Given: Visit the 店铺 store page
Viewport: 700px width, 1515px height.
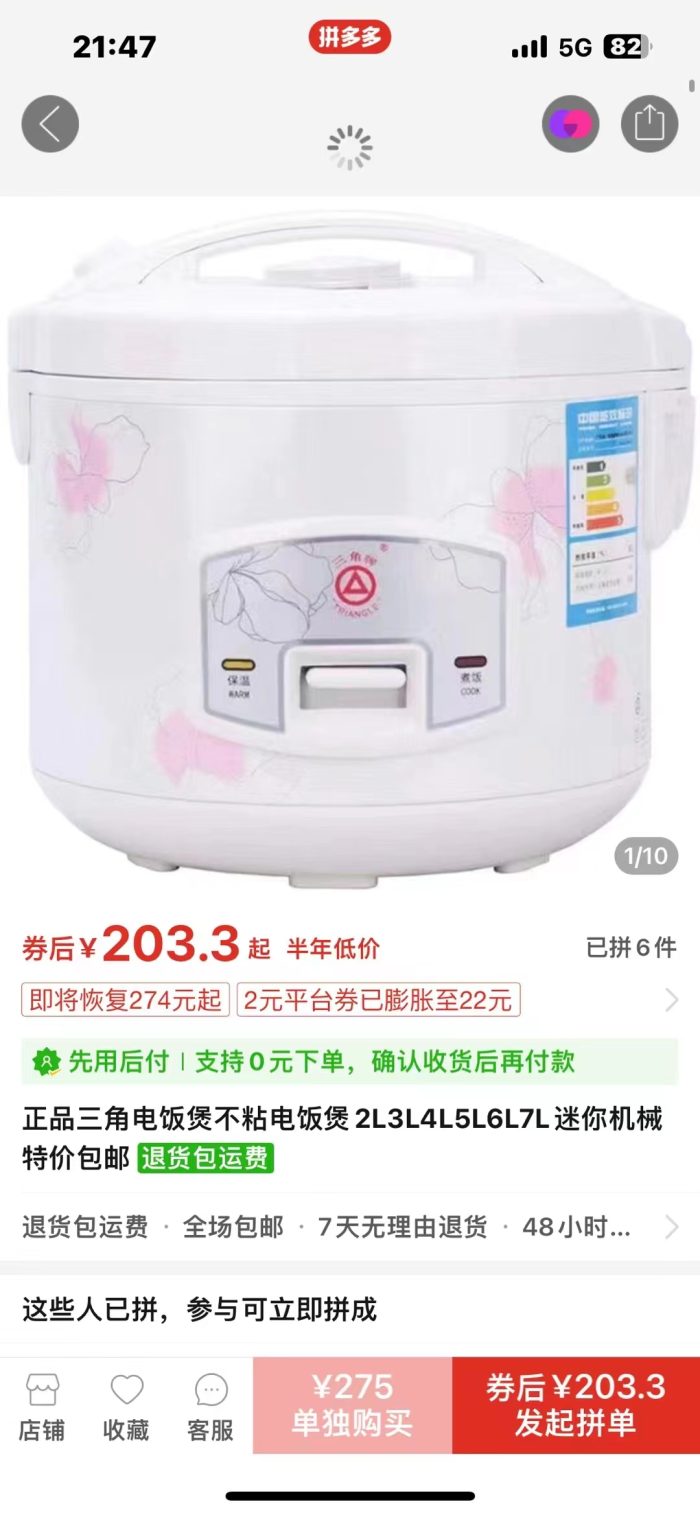Looking at the screenshot, I should click(42, 1405).
